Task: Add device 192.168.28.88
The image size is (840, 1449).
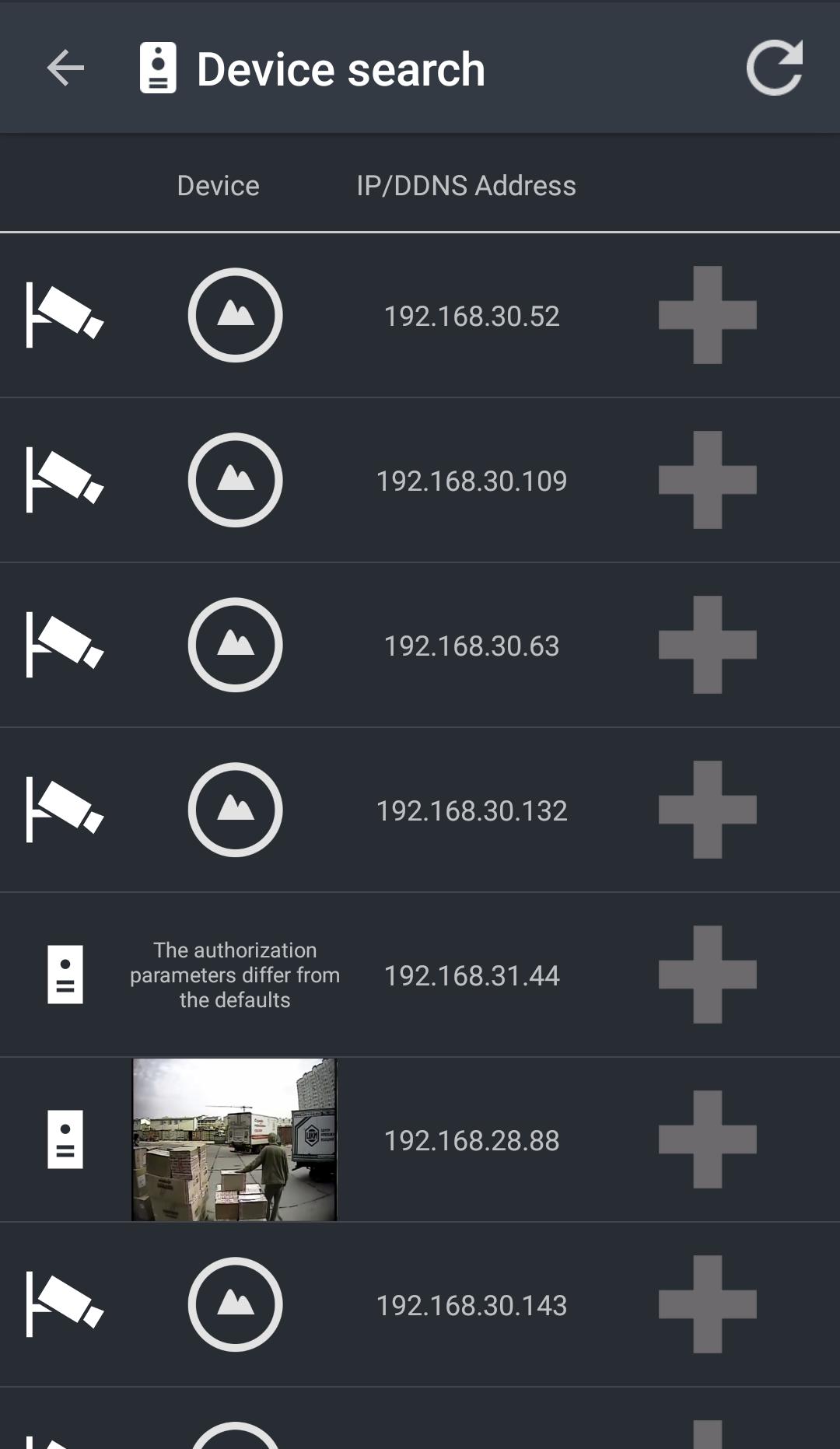Action: pyautogui.click(x=707, y=1139)
